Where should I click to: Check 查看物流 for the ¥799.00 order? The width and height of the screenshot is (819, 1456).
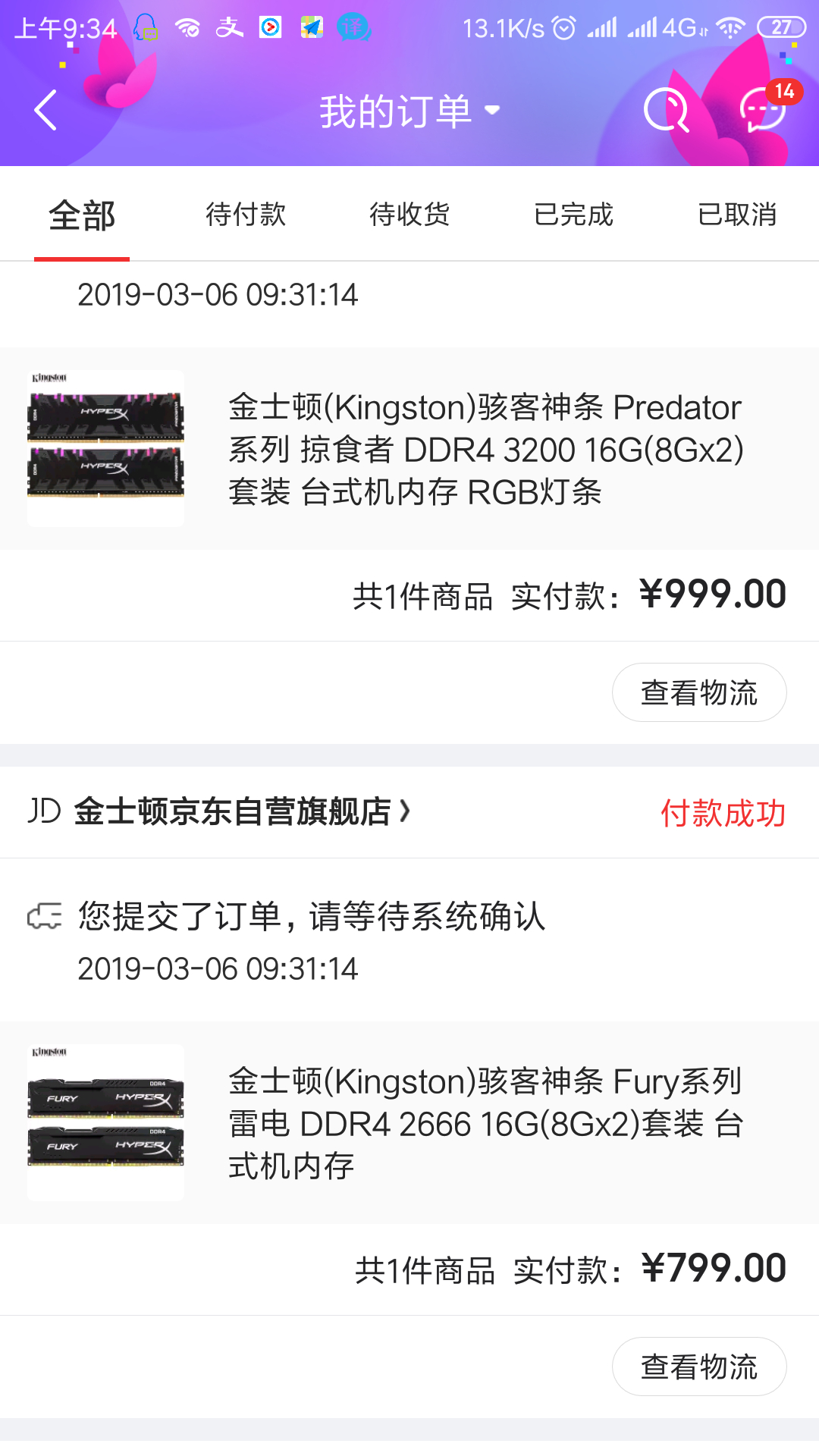point(698,1367)
